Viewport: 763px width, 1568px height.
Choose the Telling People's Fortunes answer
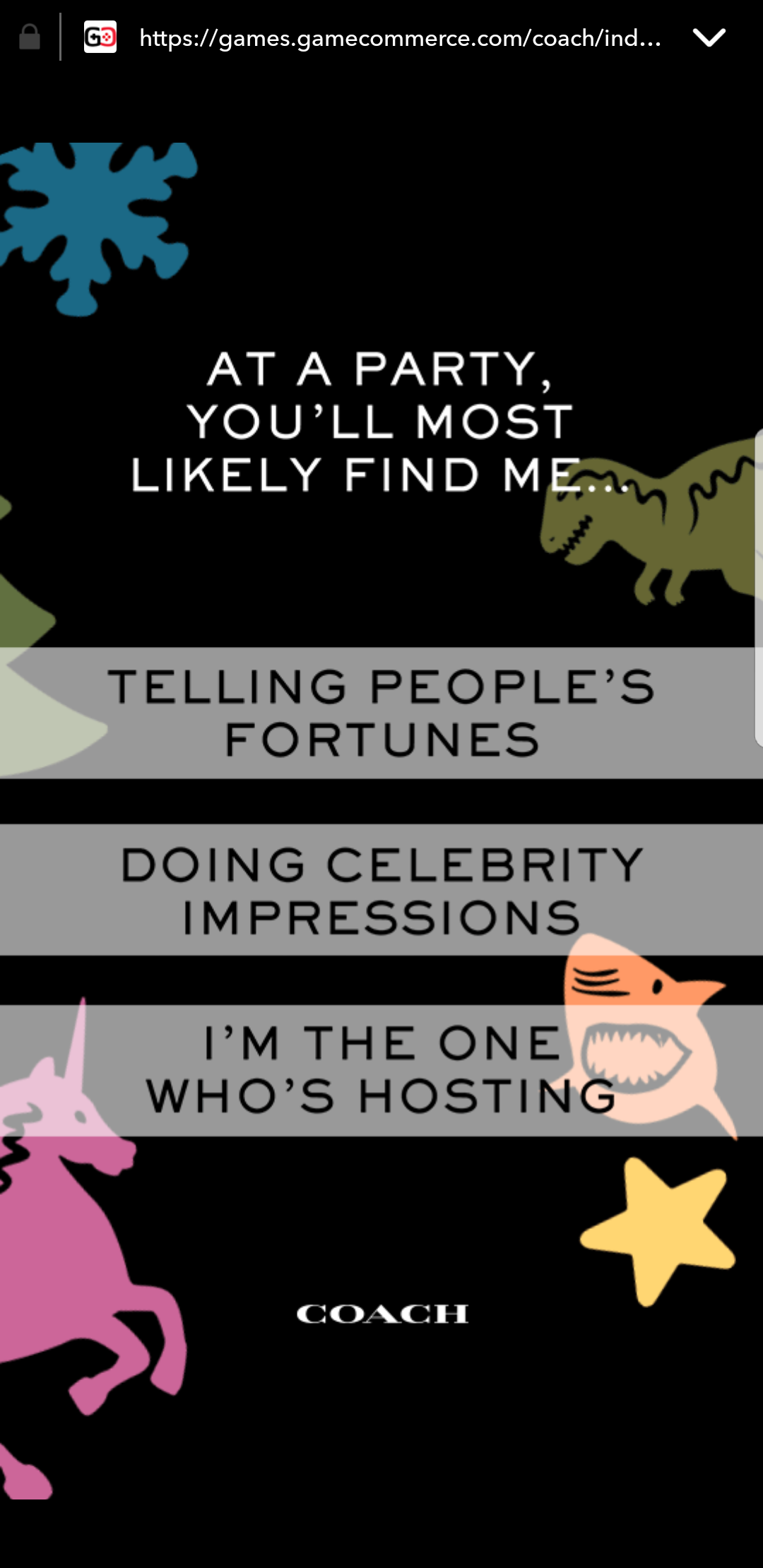coord(381,713)
